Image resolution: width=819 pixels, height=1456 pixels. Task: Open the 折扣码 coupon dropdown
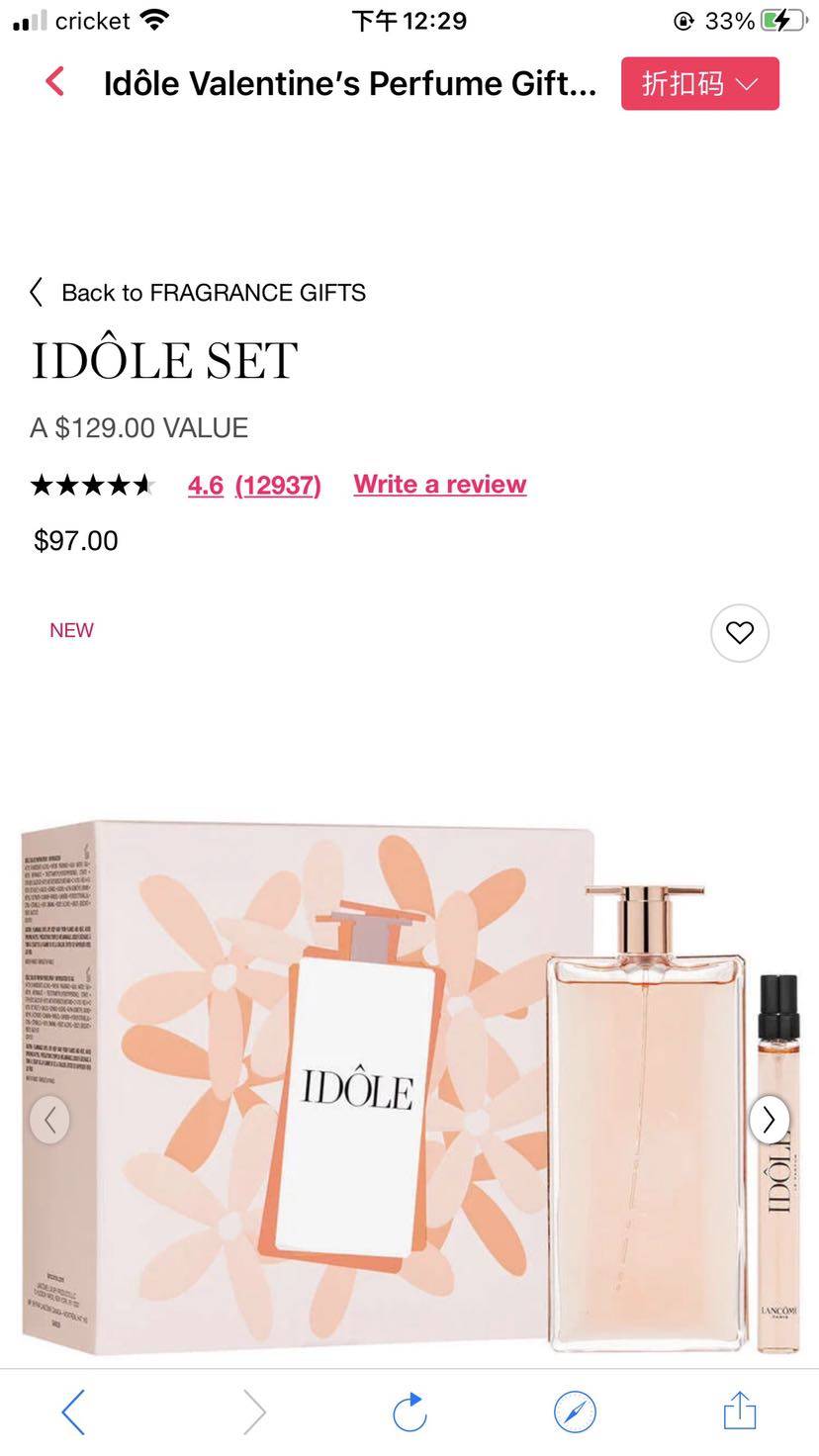point(699,84)
